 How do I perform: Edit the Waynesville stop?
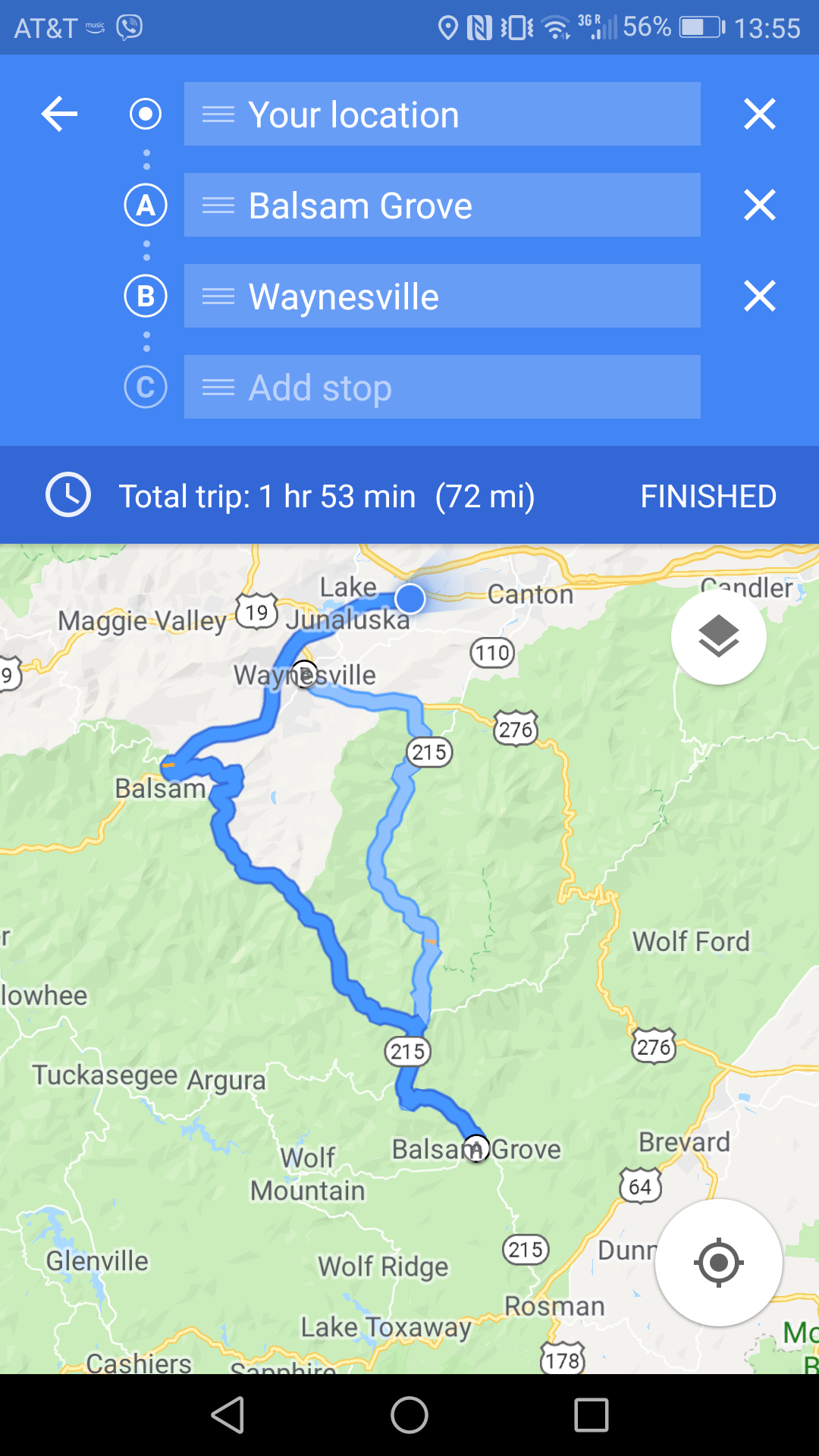[x=442, y=296]
